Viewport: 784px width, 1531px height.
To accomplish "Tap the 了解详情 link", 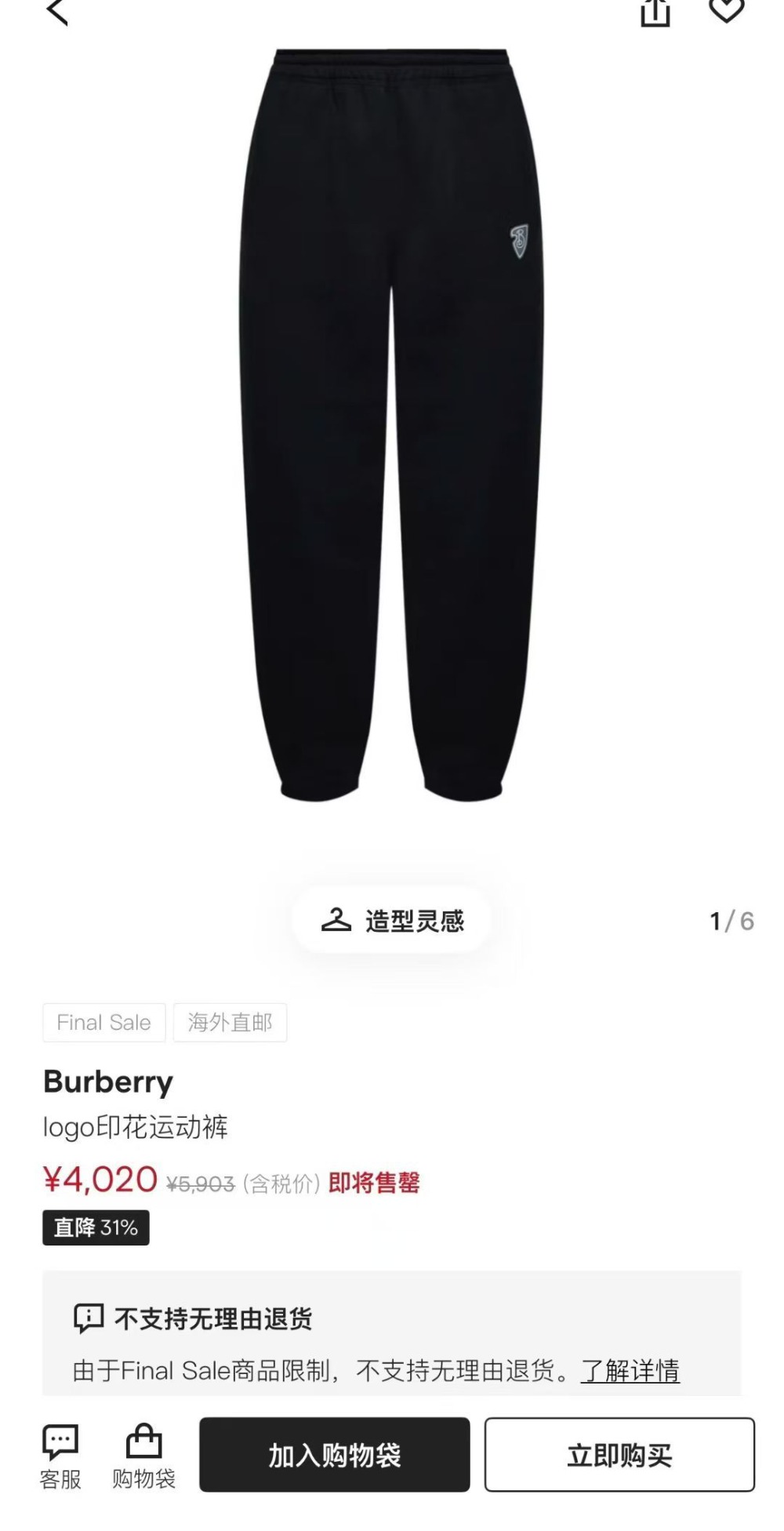I will 630,1370.
